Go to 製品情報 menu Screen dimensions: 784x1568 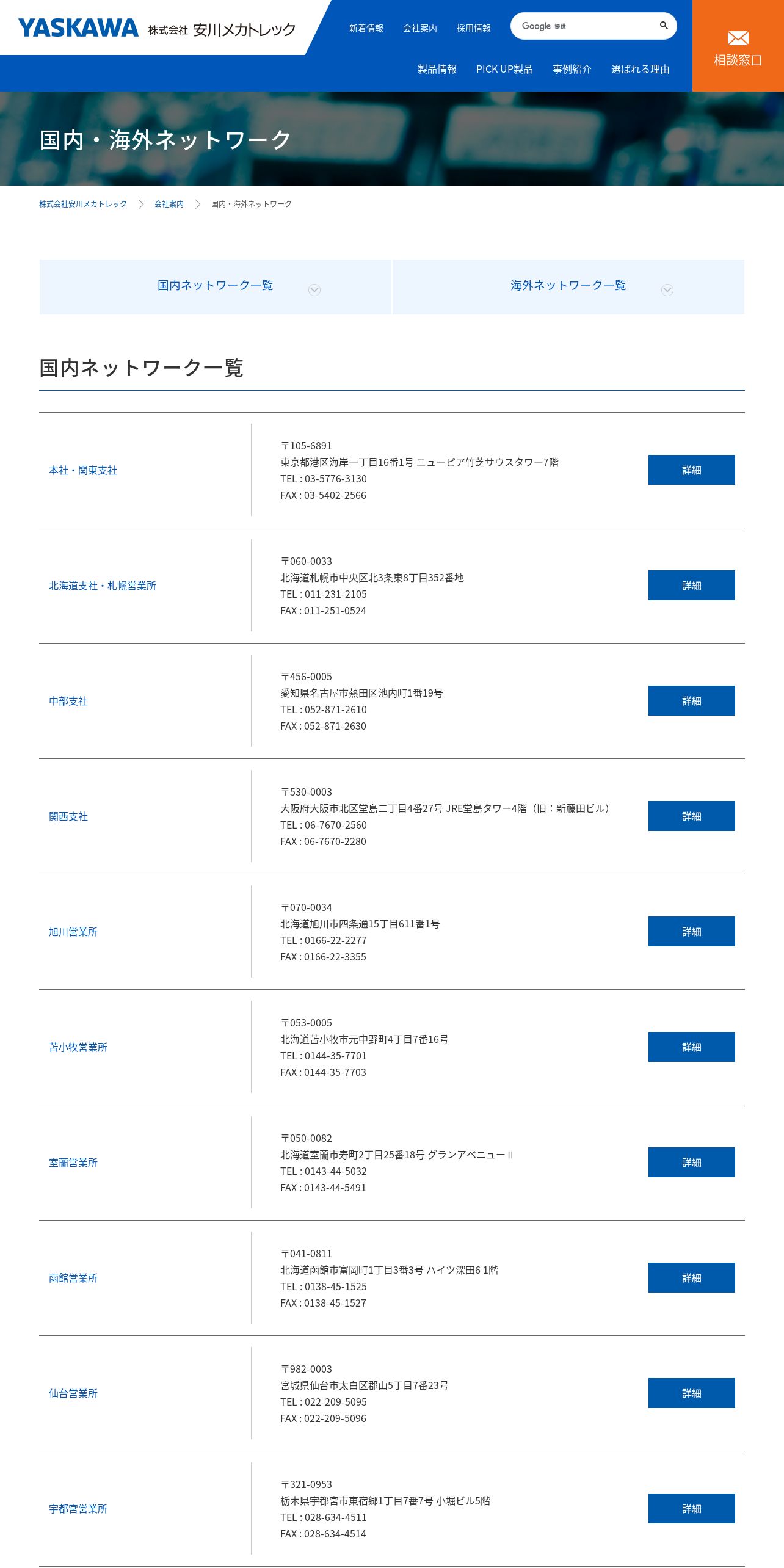[437, 69]
